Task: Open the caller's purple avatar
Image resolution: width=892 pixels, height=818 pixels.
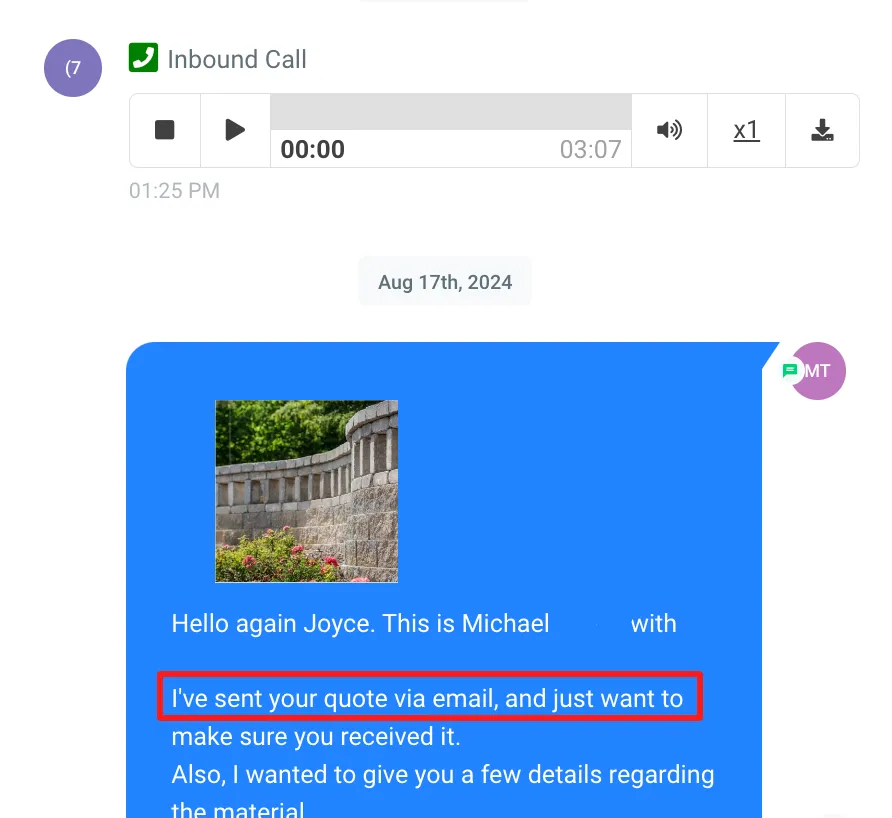Action: 73,68
